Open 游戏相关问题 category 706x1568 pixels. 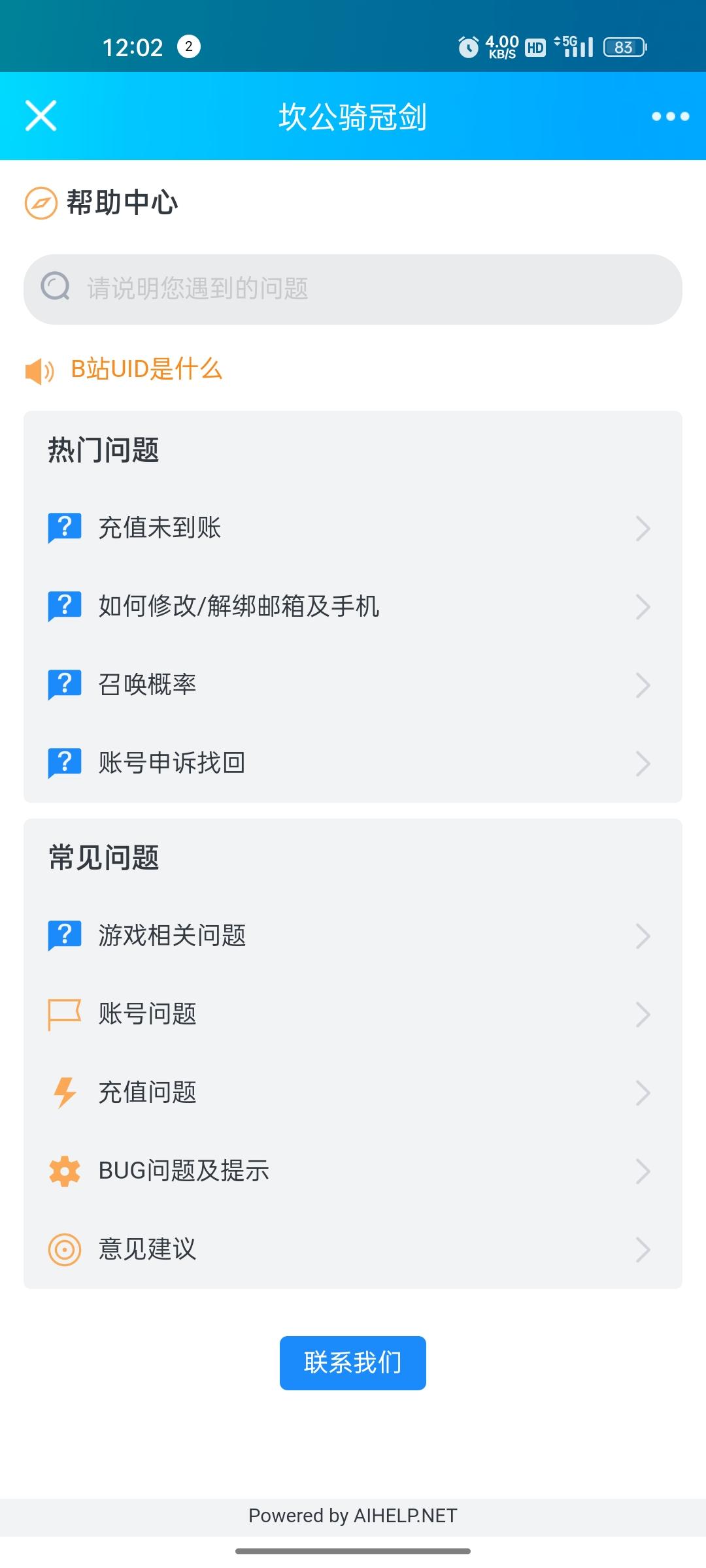pyautogui.click(x=353, y=936)
